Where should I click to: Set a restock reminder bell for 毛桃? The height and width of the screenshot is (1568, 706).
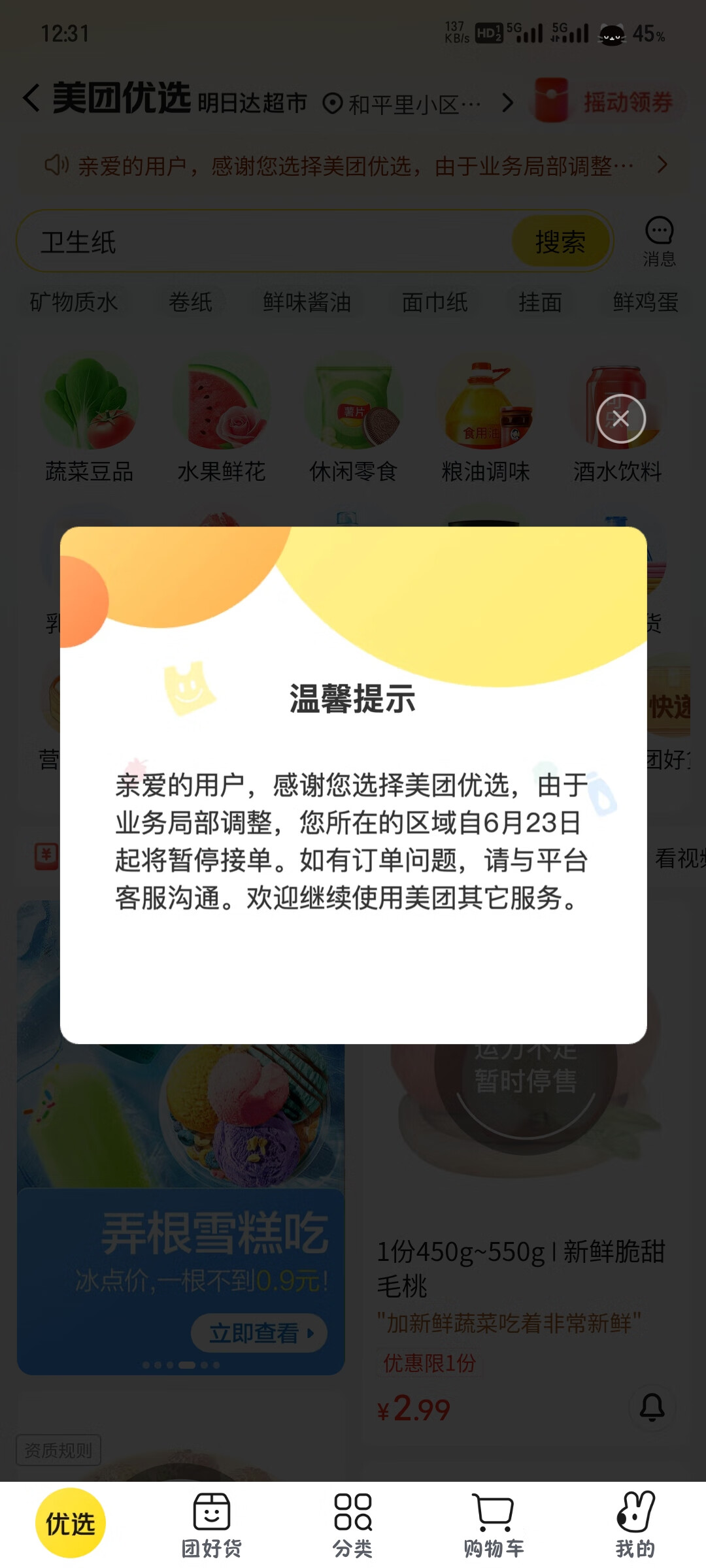pos(652,1407)
